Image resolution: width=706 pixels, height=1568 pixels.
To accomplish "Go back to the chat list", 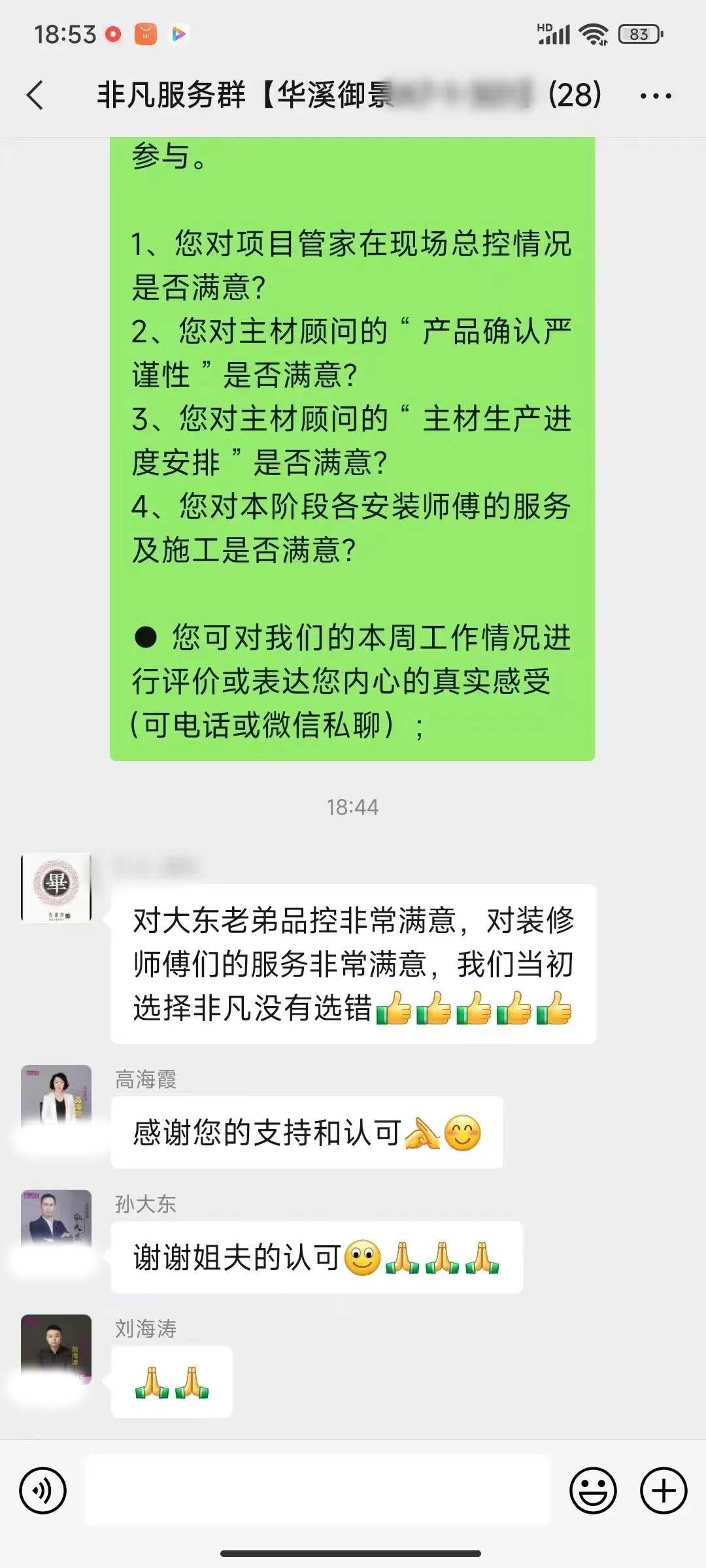I will pyautogui.click(x=36, y=95).
